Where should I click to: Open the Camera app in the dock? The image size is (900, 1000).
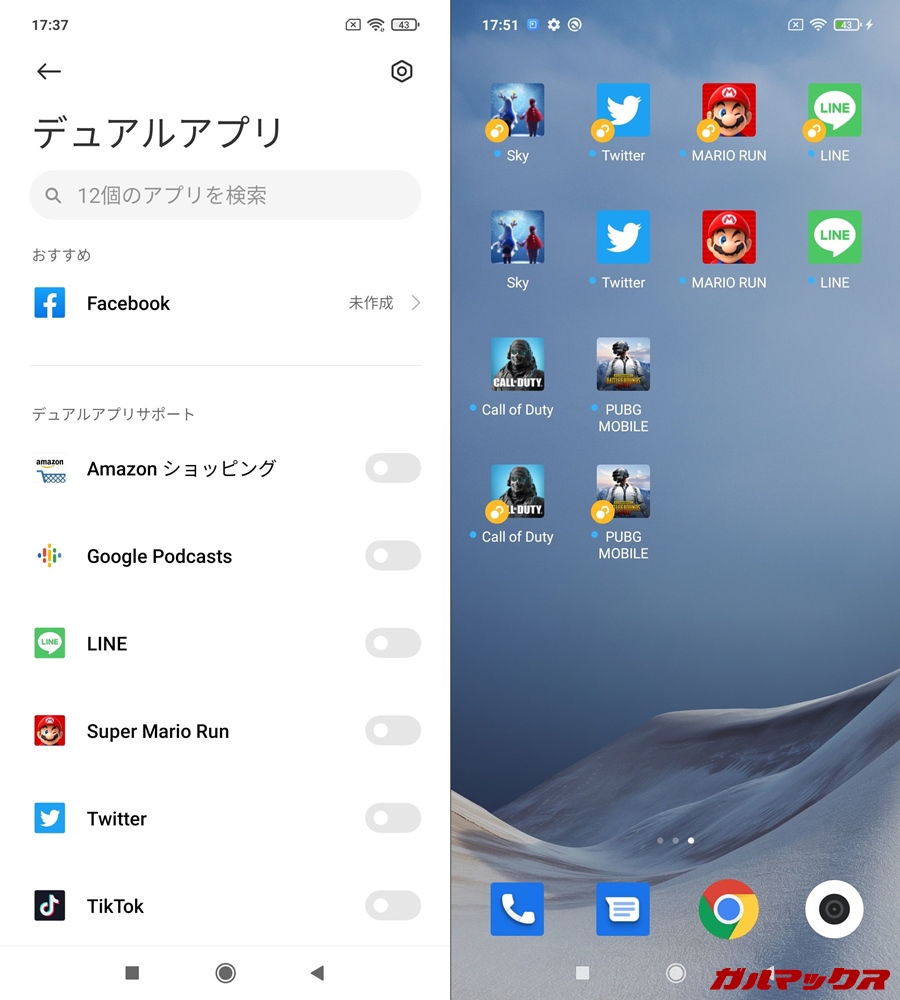[834, 909]
